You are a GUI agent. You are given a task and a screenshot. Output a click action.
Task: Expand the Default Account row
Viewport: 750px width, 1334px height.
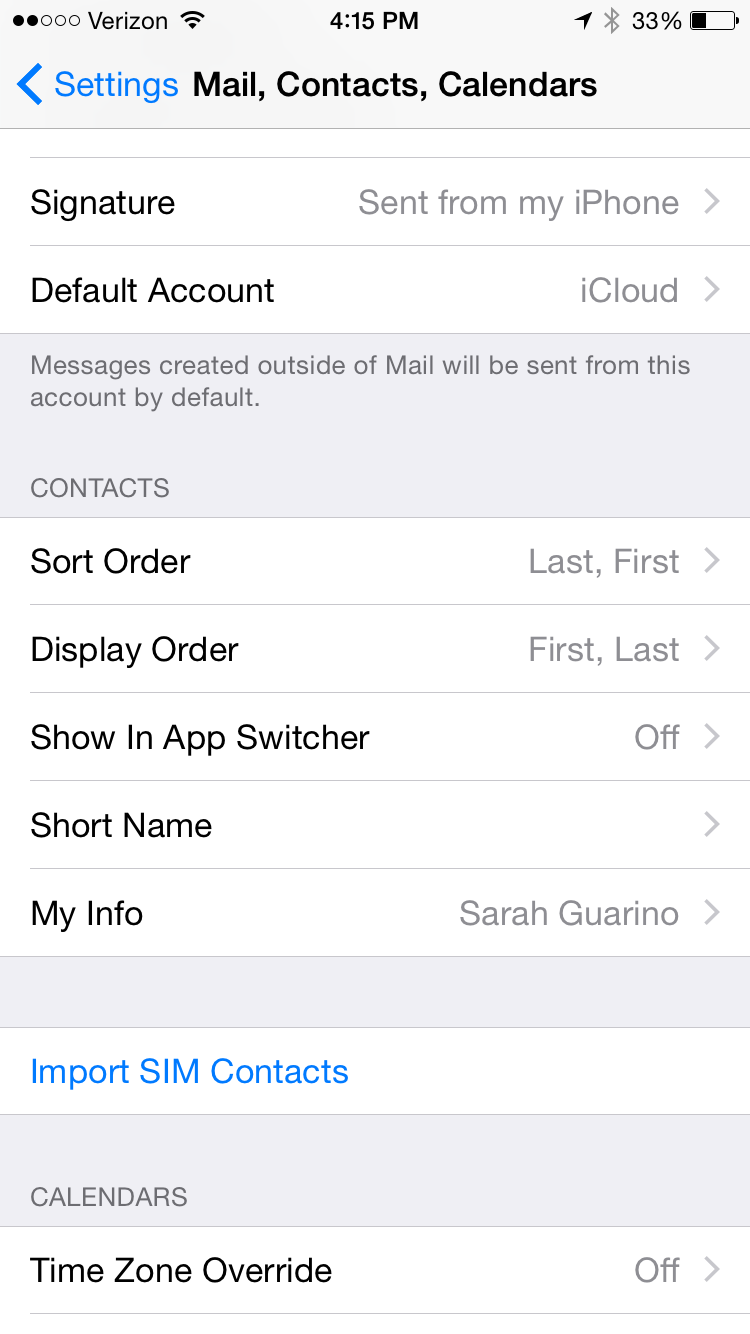click(x=375, y=290)
